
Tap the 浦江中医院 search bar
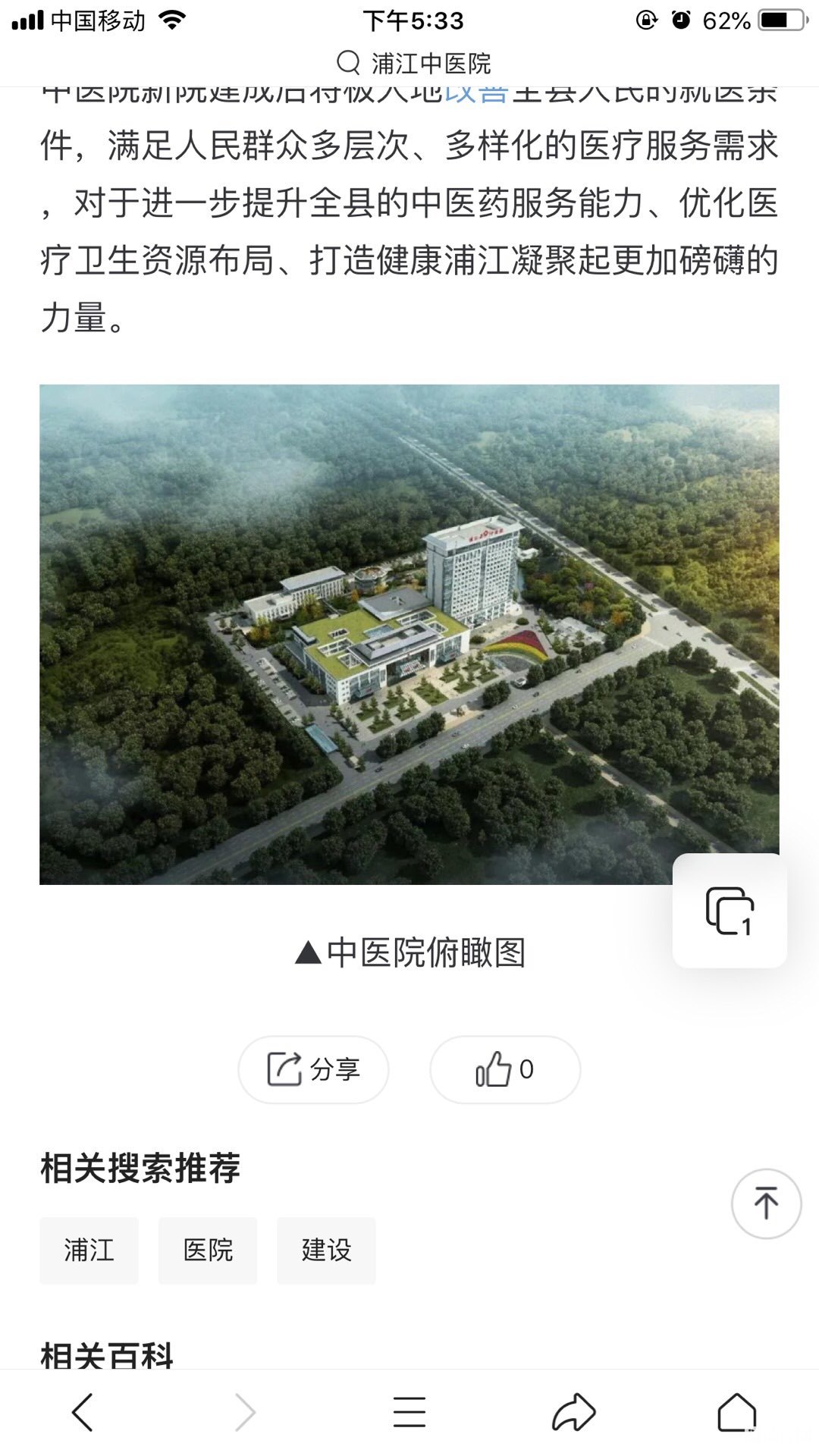[414, 63]
